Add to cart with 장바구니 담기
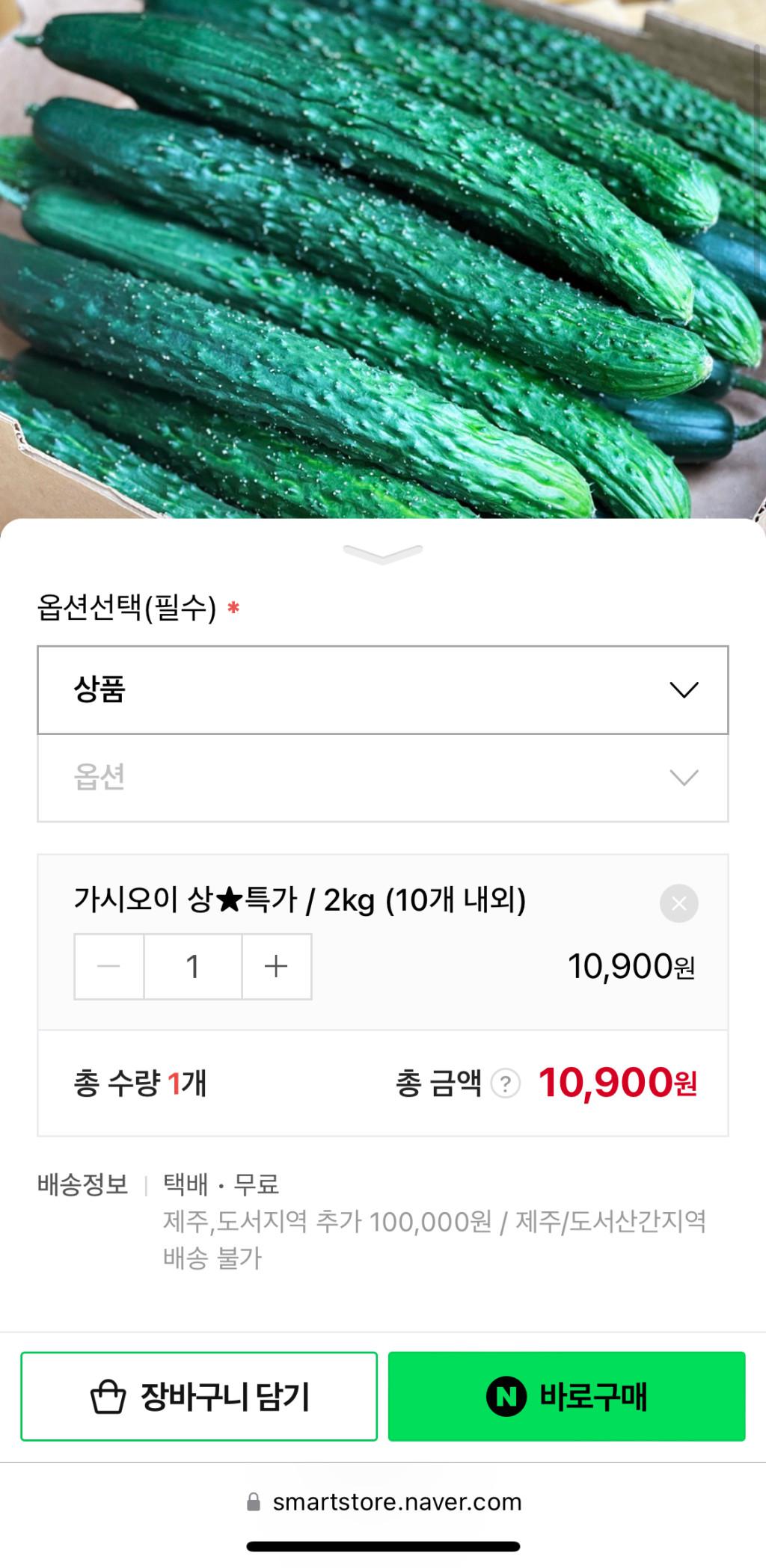The height and width of the screenshot is (1568, 766). 199,1396
